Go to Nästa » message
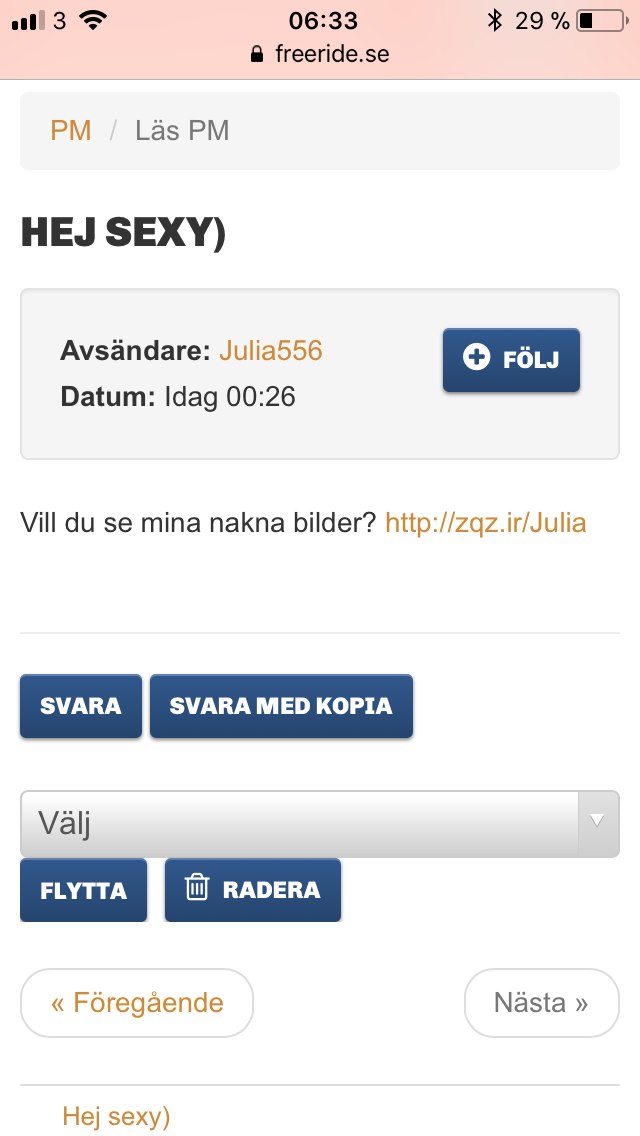Viewport: 640px width, 1136px height. coord(541,1003)
